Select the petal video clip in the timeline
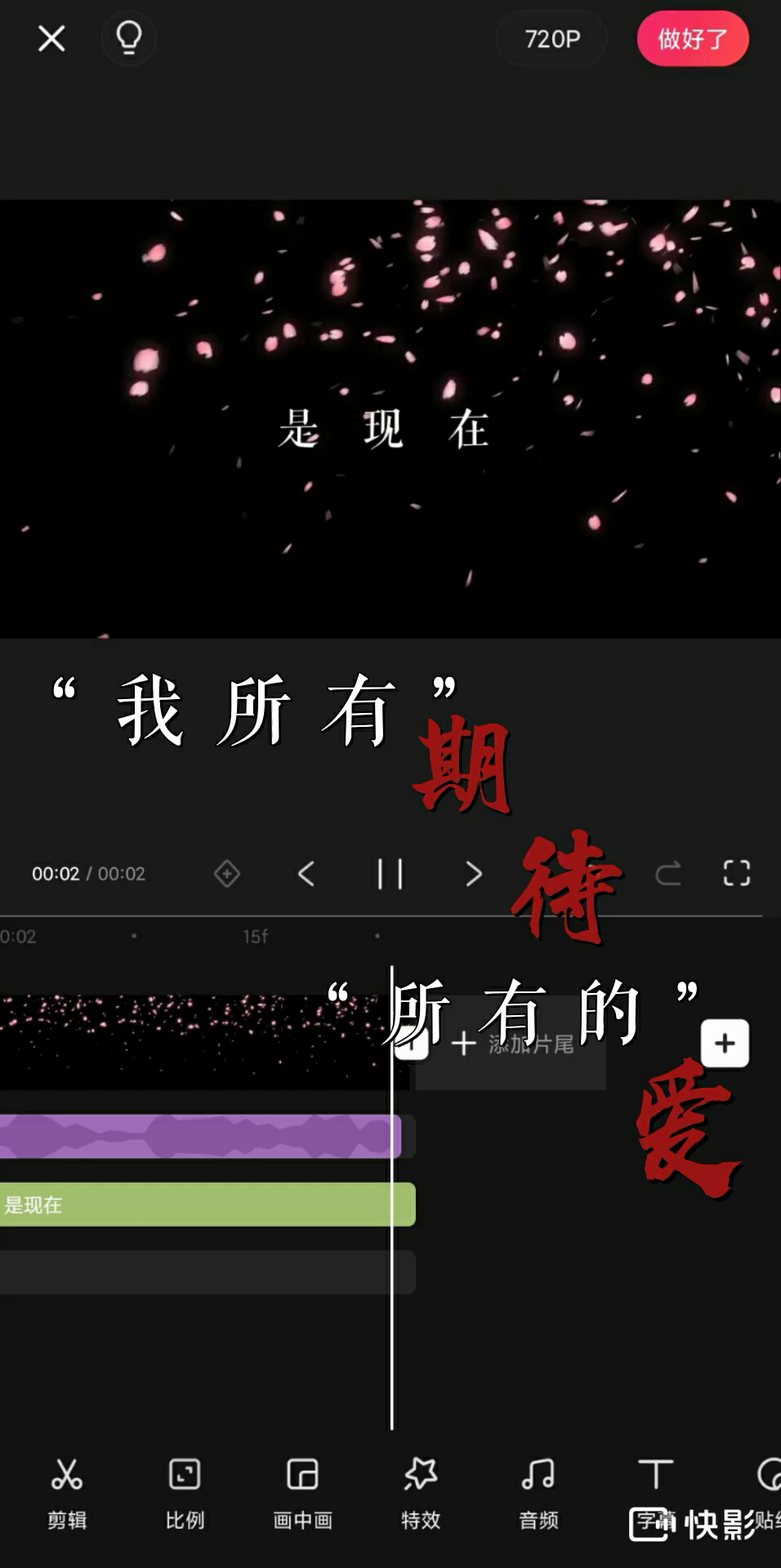 click(188, 1041)
